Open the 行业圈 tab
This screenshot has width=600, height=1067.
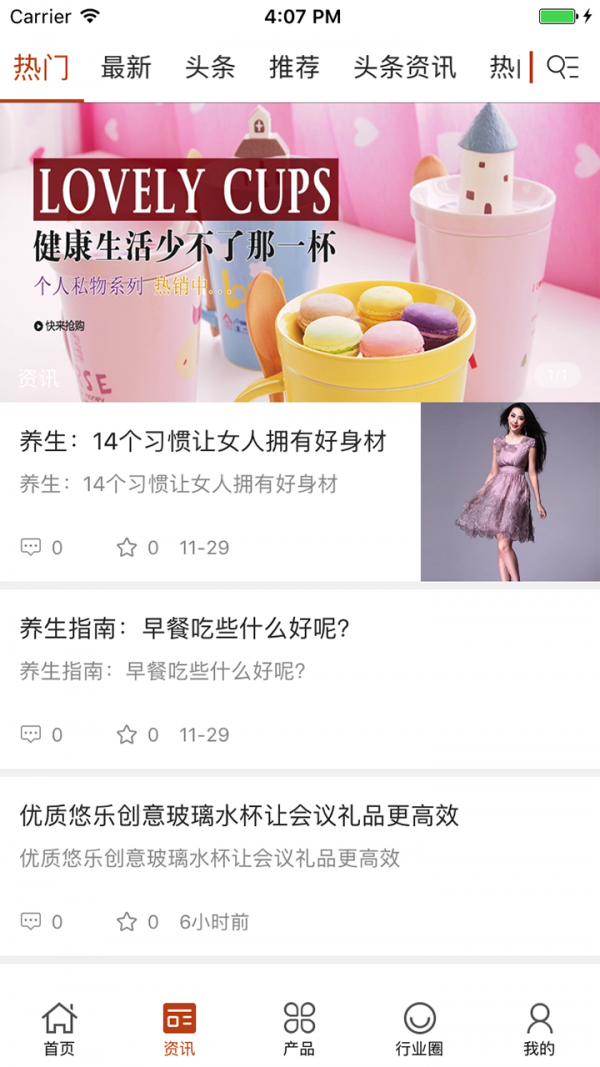tap(419, 1029)
